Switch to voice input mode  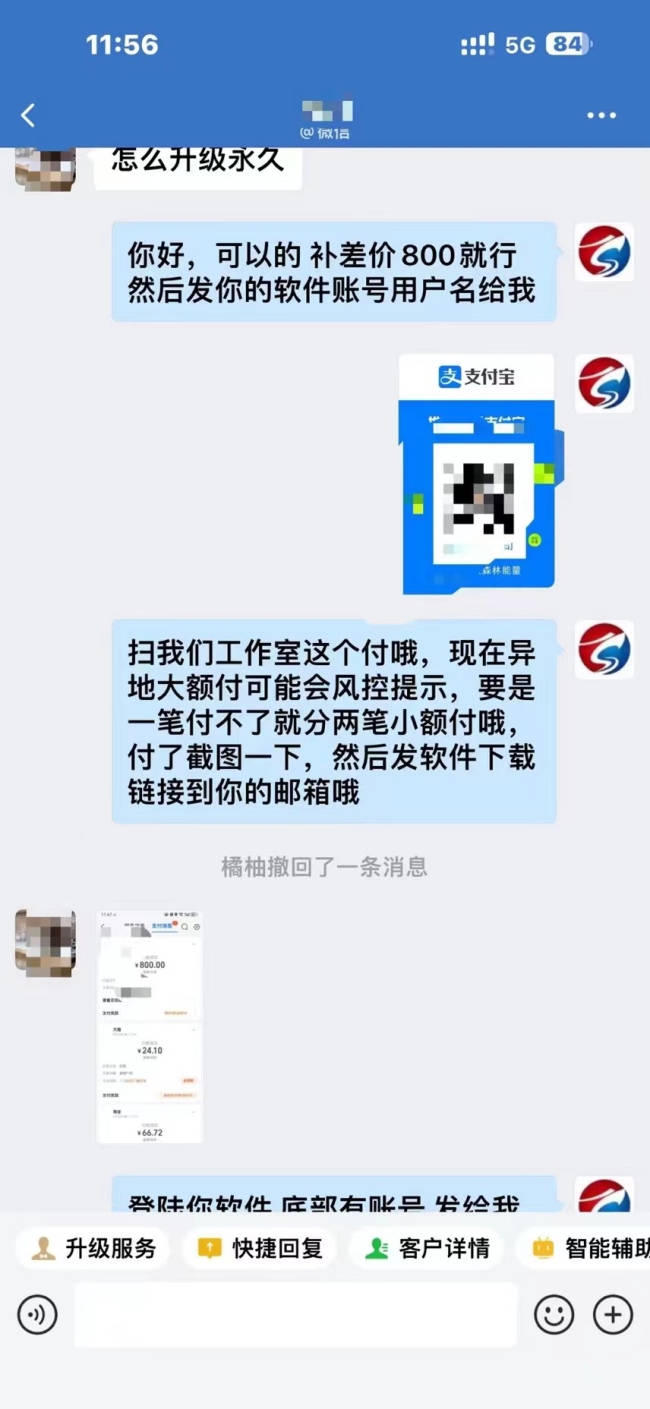[38, 1315]
